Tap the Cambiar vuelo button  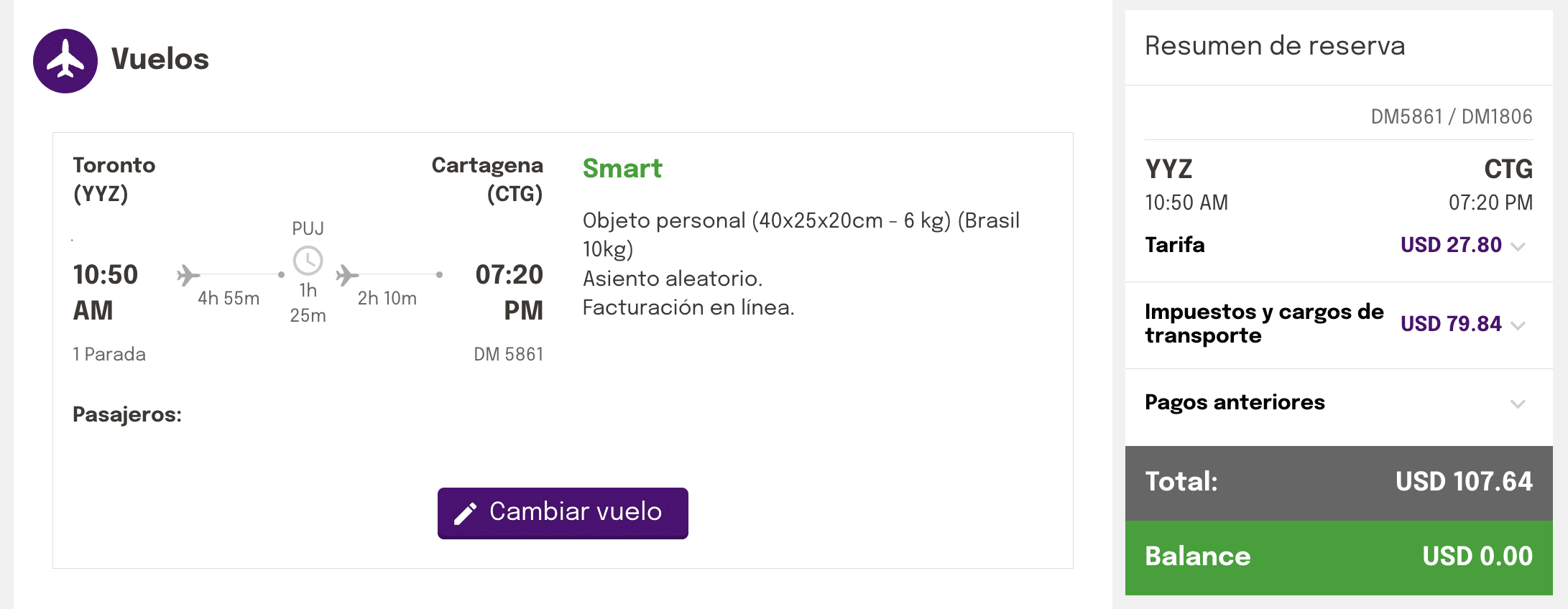coord(563,513)
